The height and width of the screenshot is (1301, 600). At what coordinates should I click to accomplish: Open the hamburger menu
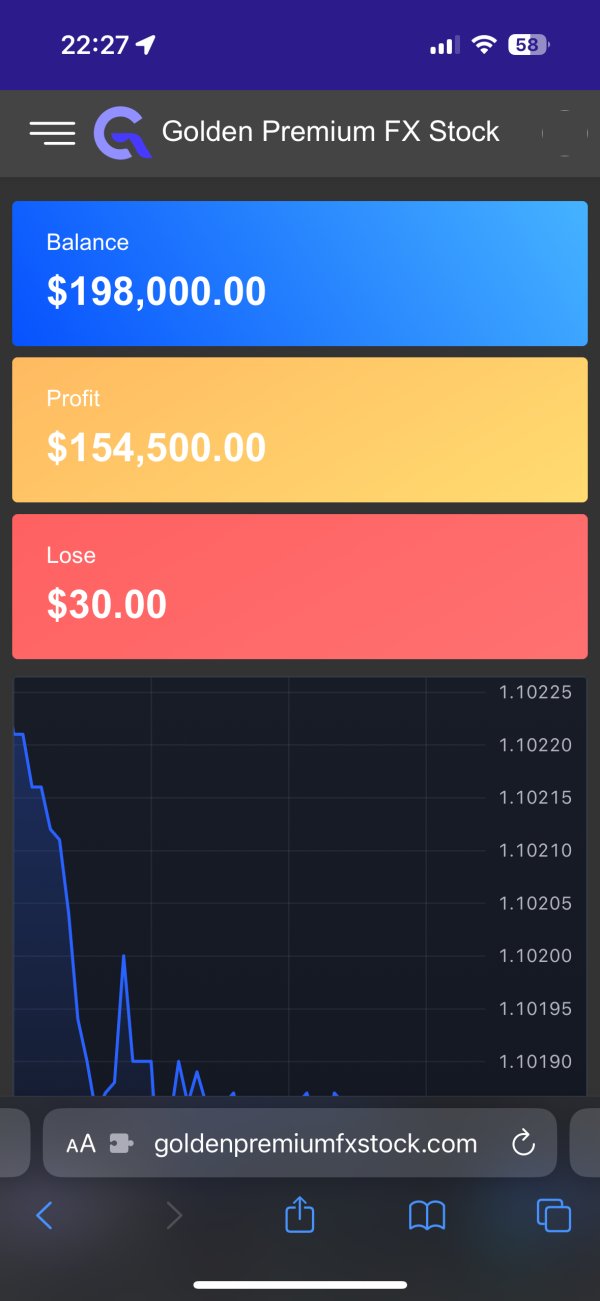(52, 132)
